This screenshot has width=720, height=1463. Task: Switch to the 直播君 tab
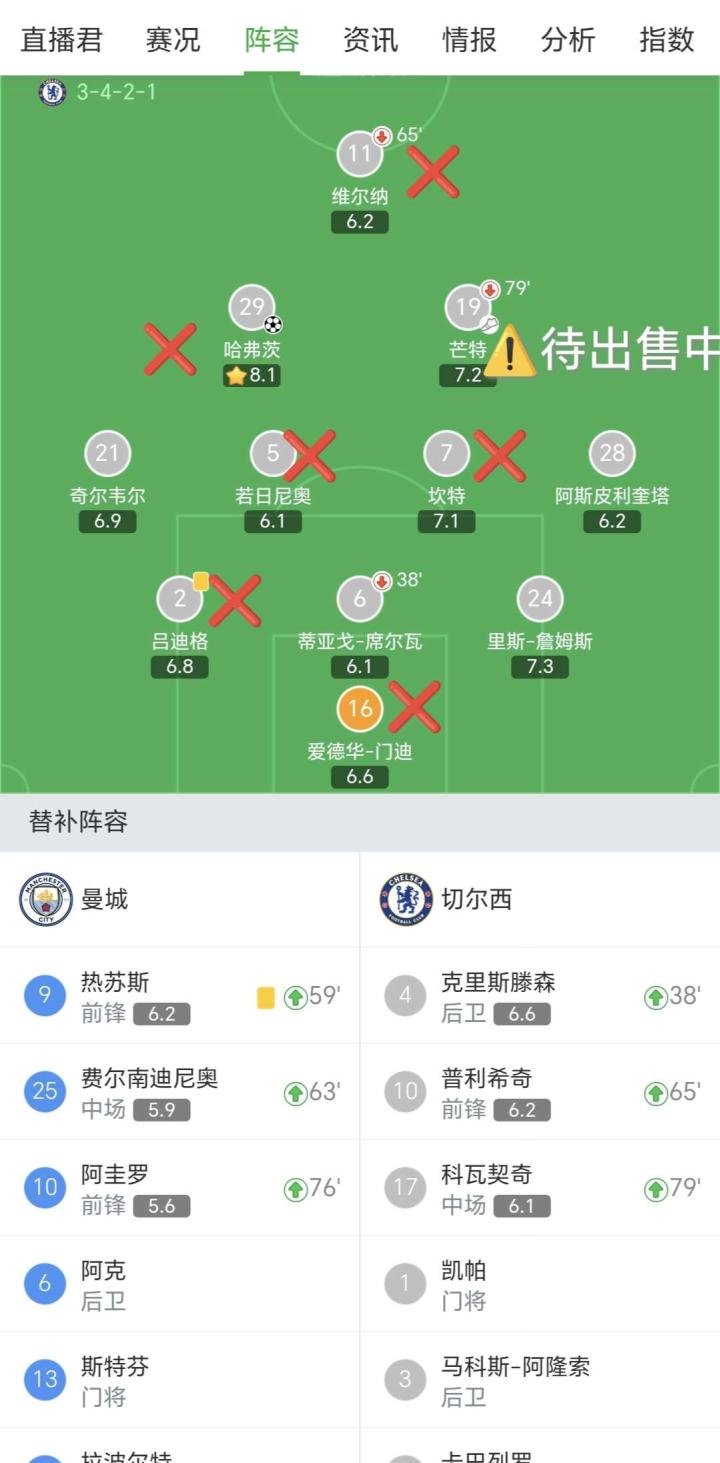click(62, 39)
